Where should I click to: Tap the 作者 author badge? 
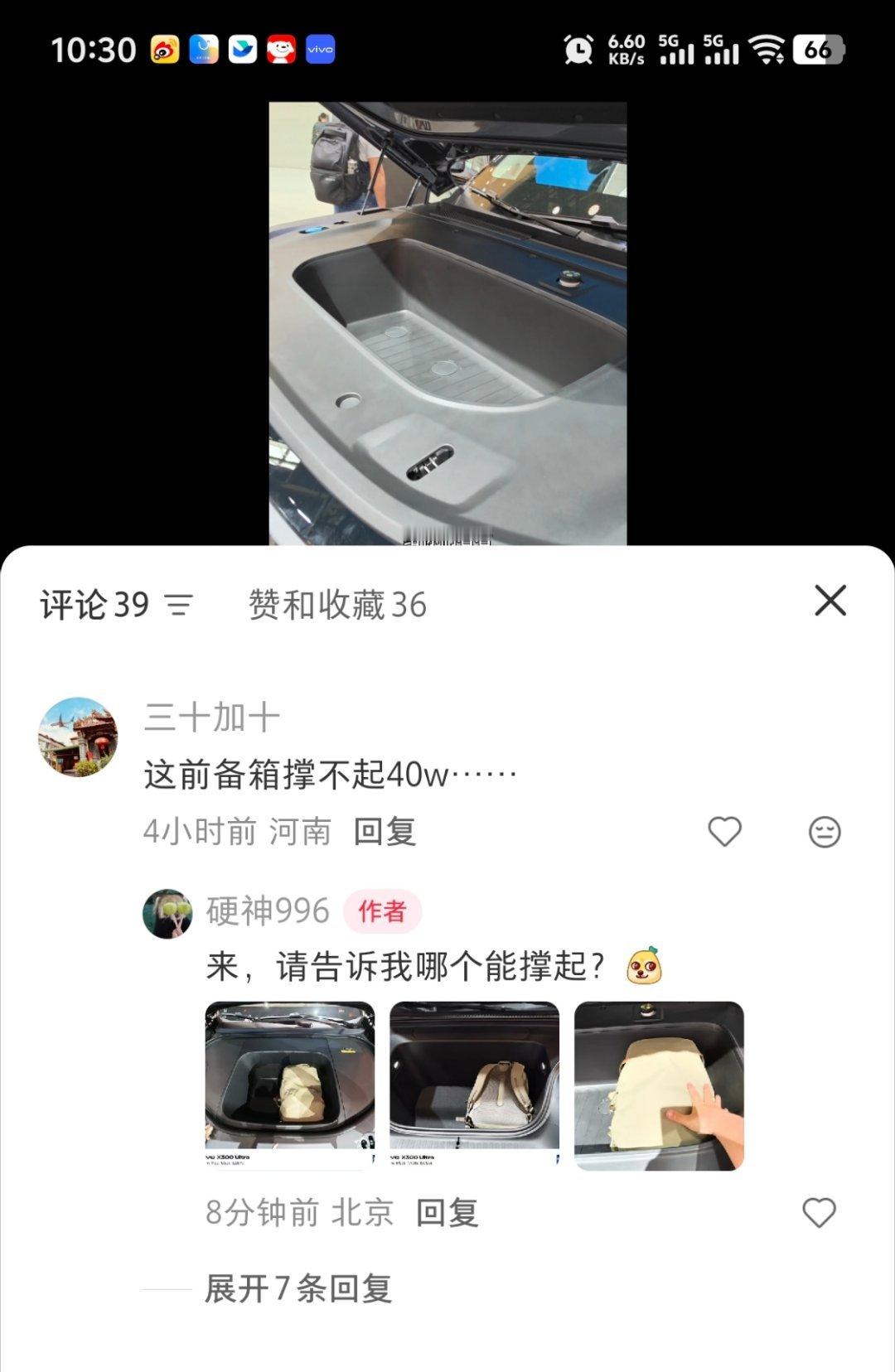[384, 910]
